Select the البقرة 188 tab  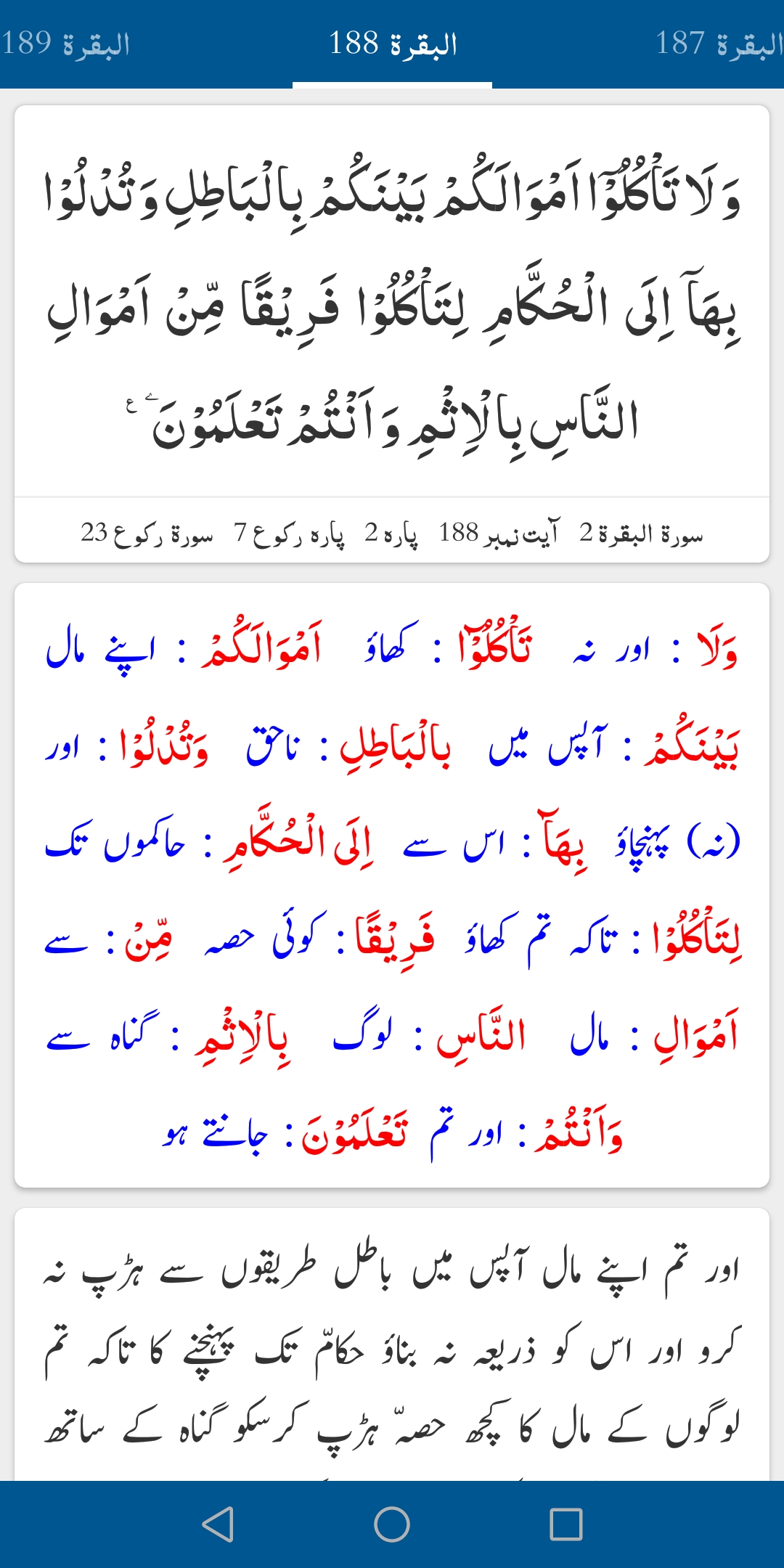pyautogui.click(x=392, y=44)
